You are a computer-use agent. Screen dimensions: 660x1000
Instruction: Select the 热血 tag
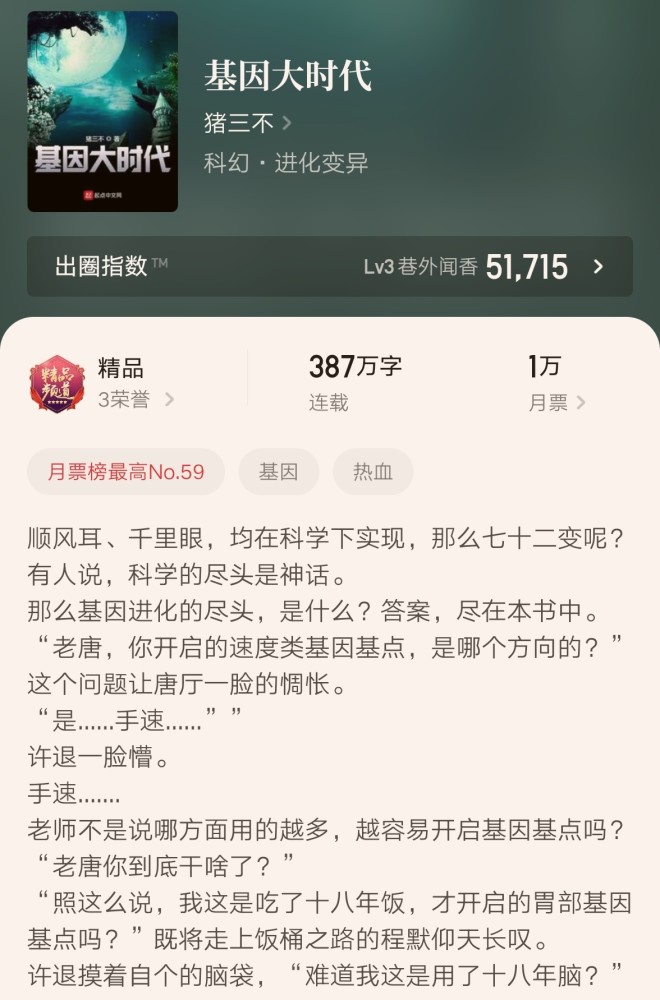tap(373, 472)
